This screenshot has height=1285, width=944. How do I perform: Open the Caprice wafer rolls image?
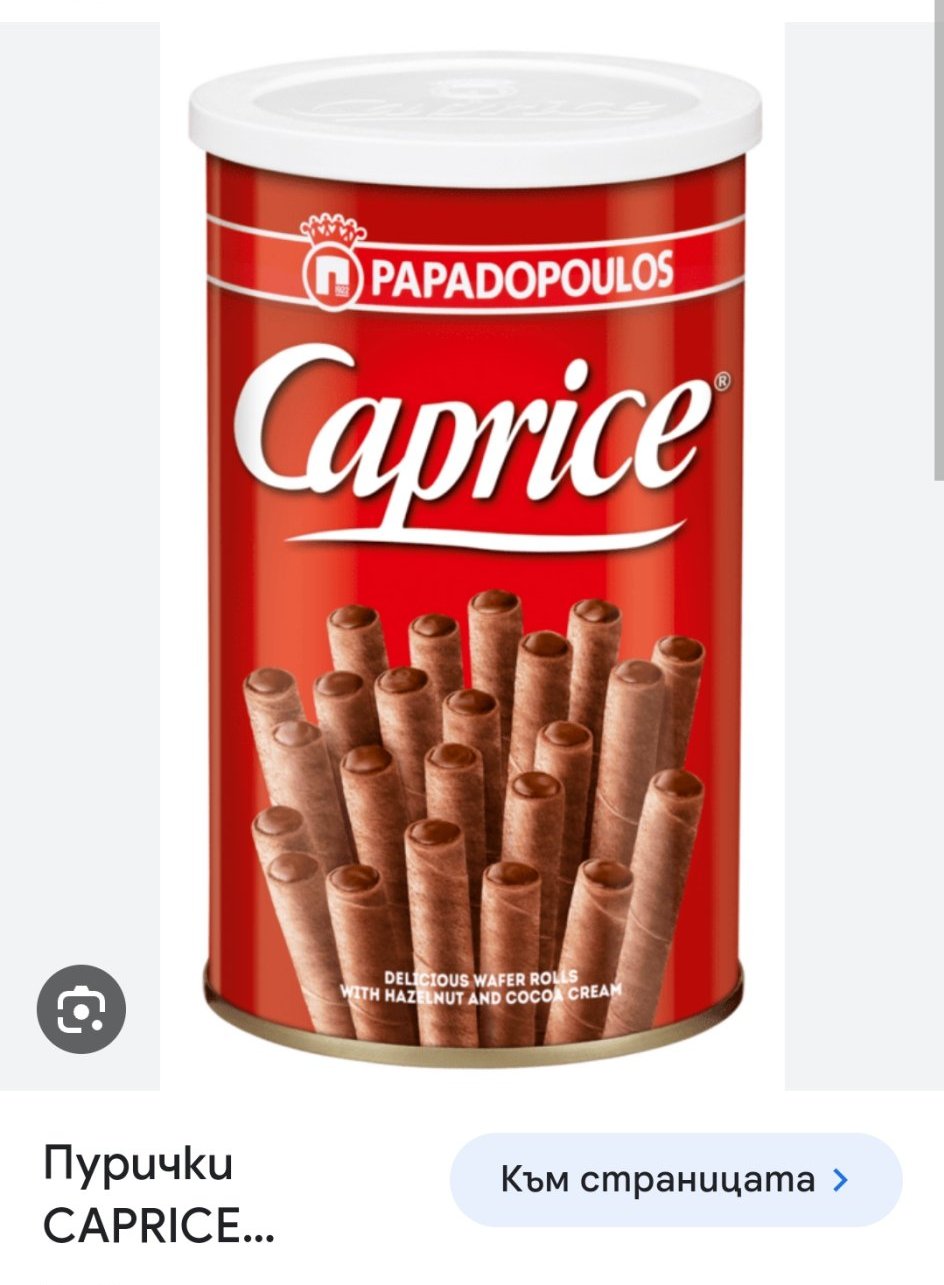tap(472, 560)
